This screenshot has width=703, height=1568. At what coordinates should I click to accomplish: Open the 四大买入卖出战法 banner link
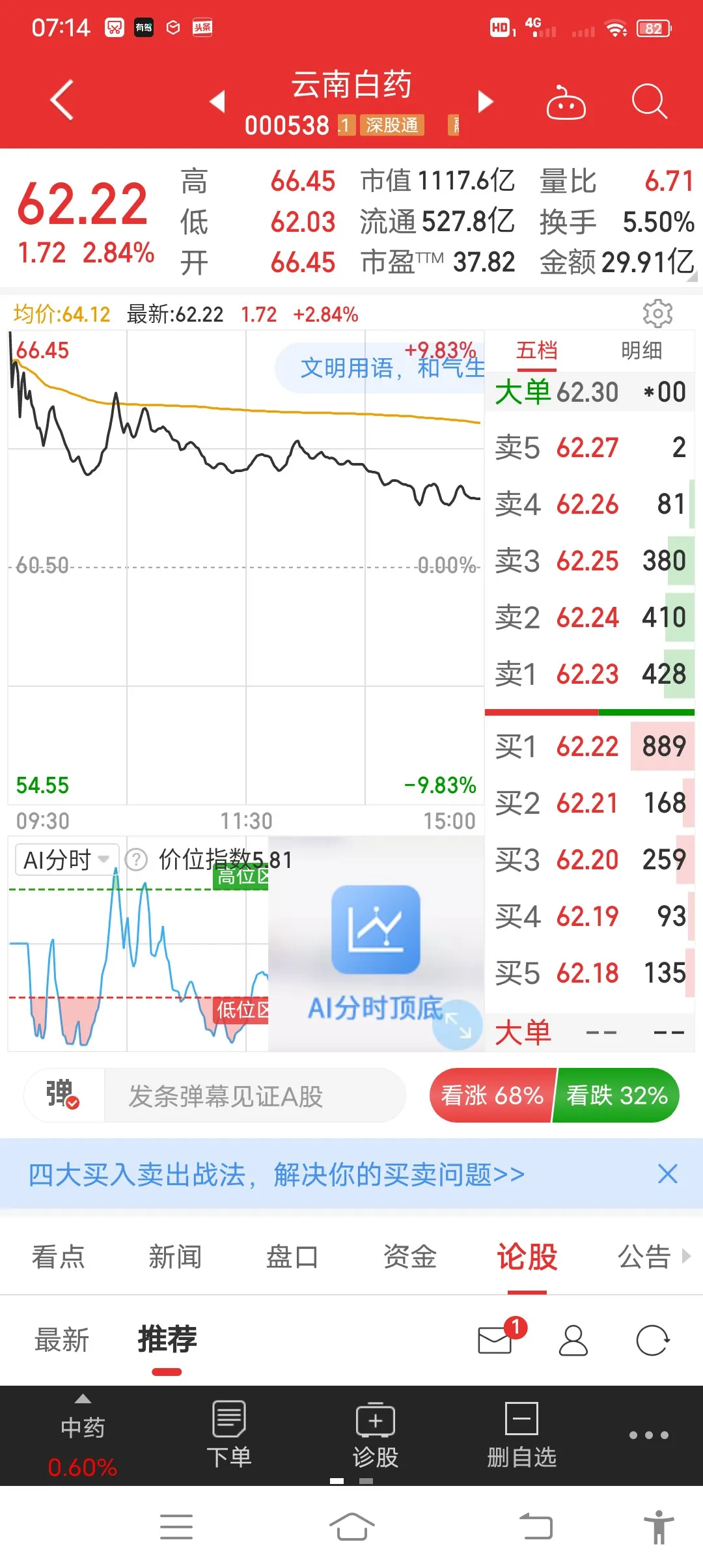[x=277, y=1175]
